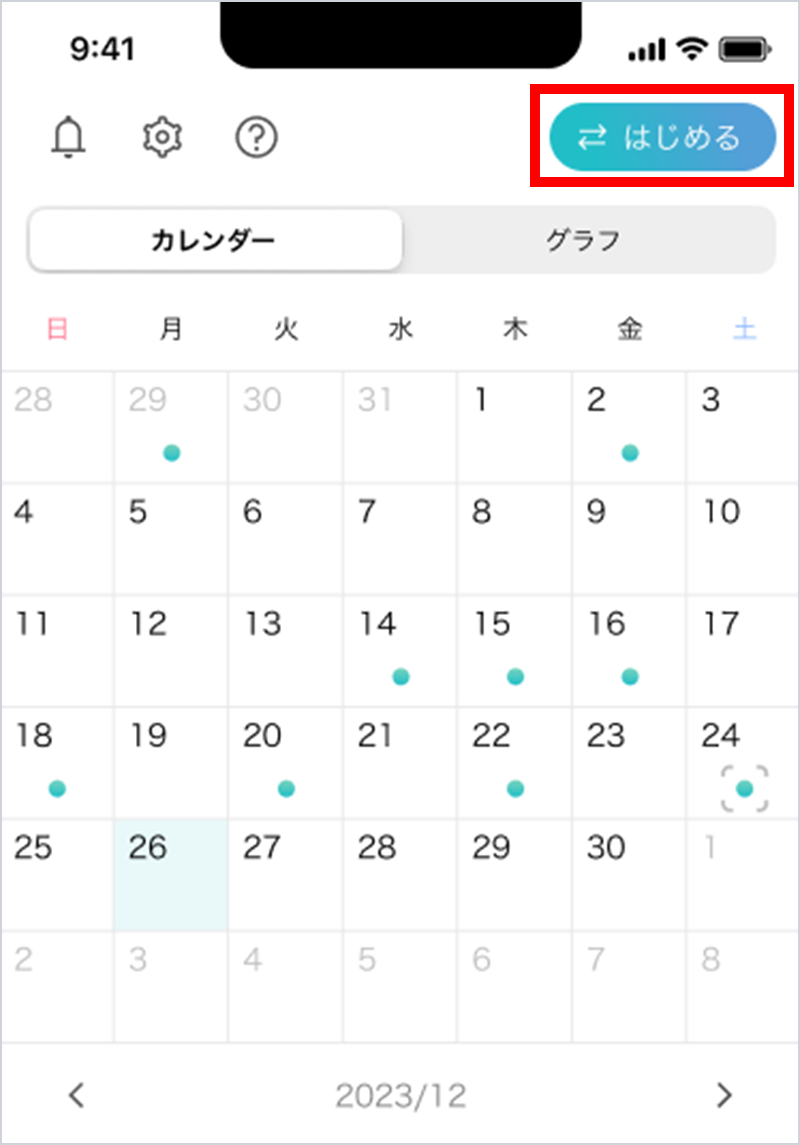This screenshot has height=1145, width=800.
Task: Switch to the グラフ tab
Action: (x=584, y=240)
